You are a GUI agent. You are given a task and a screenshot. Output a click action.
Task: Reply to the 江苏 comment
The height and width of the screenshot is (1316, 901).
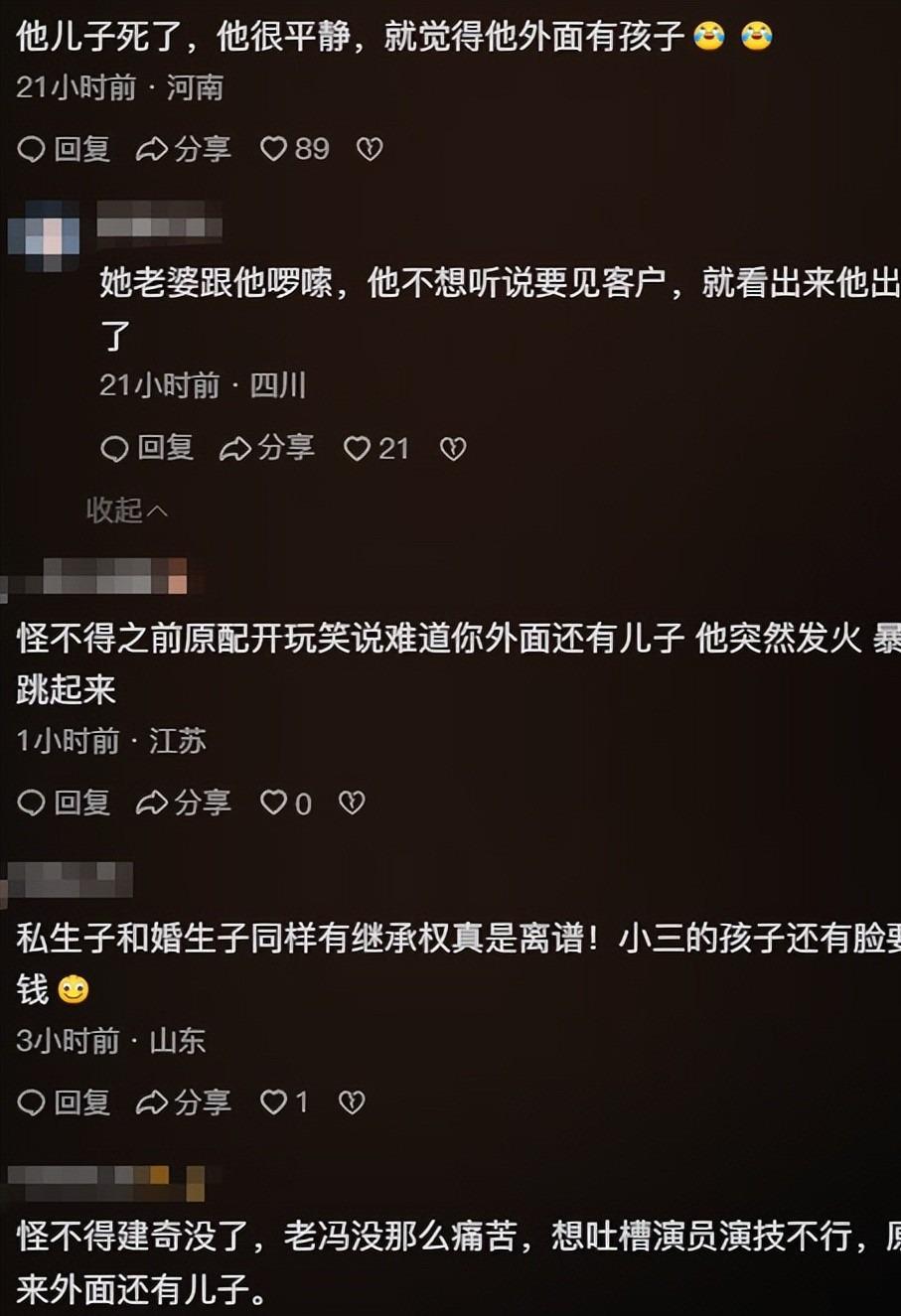pos(64,803)
